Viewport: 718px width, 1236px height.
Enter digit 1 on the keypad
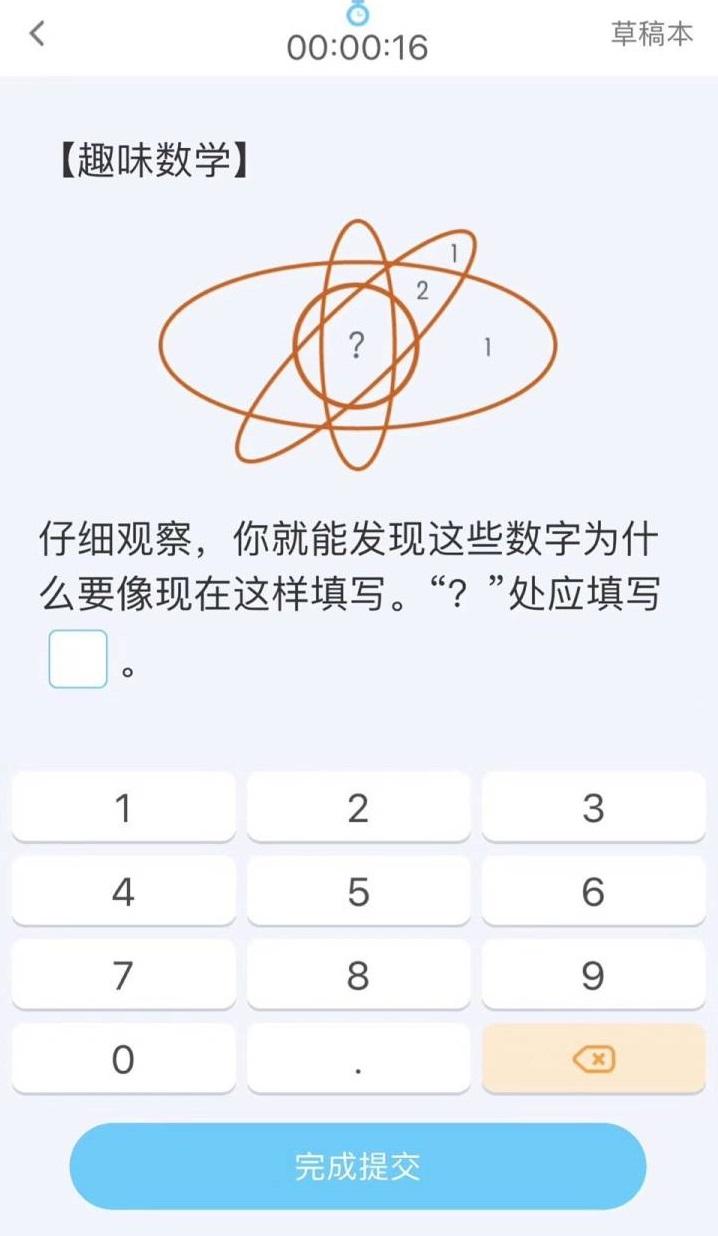point(123,807)
